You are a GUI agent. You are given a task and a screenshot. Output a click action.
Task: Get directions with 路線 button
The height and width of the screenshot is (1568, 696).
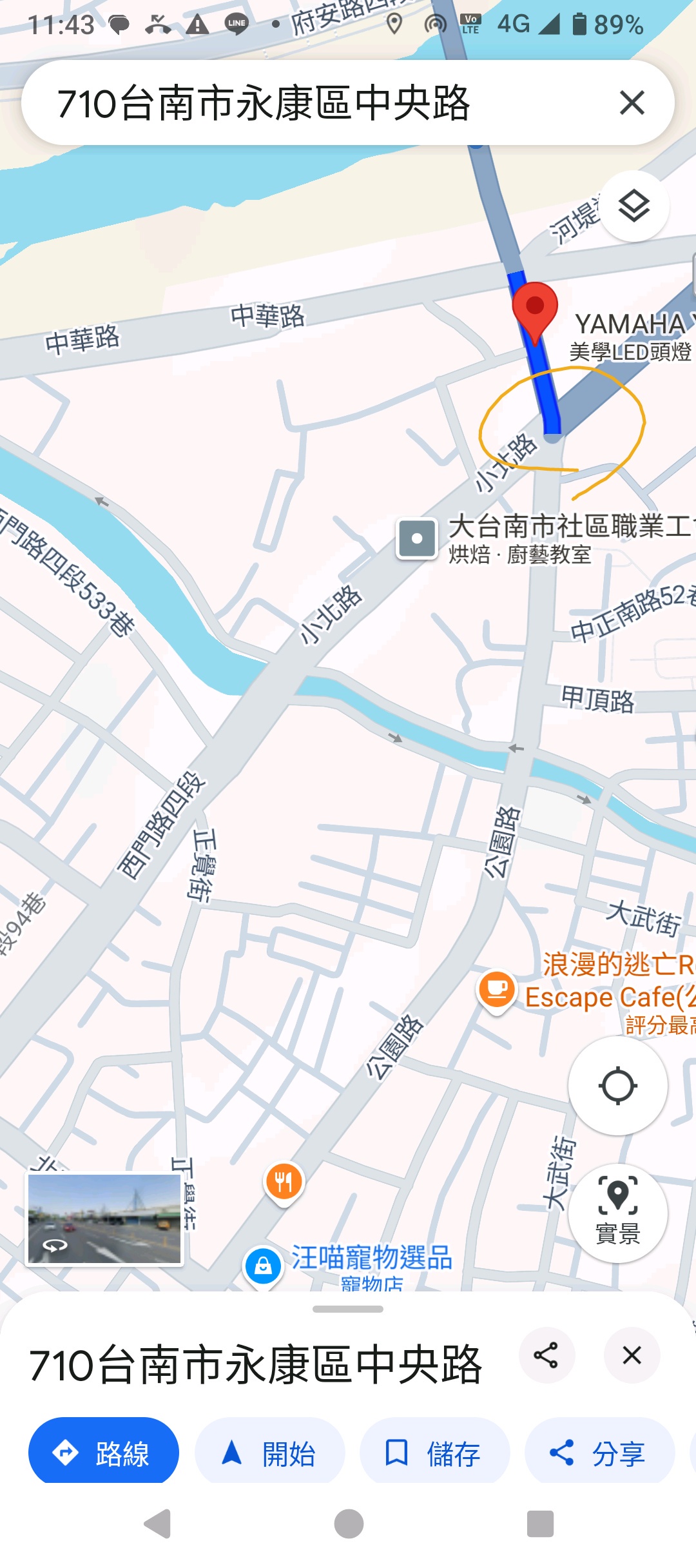[103, 1453]
